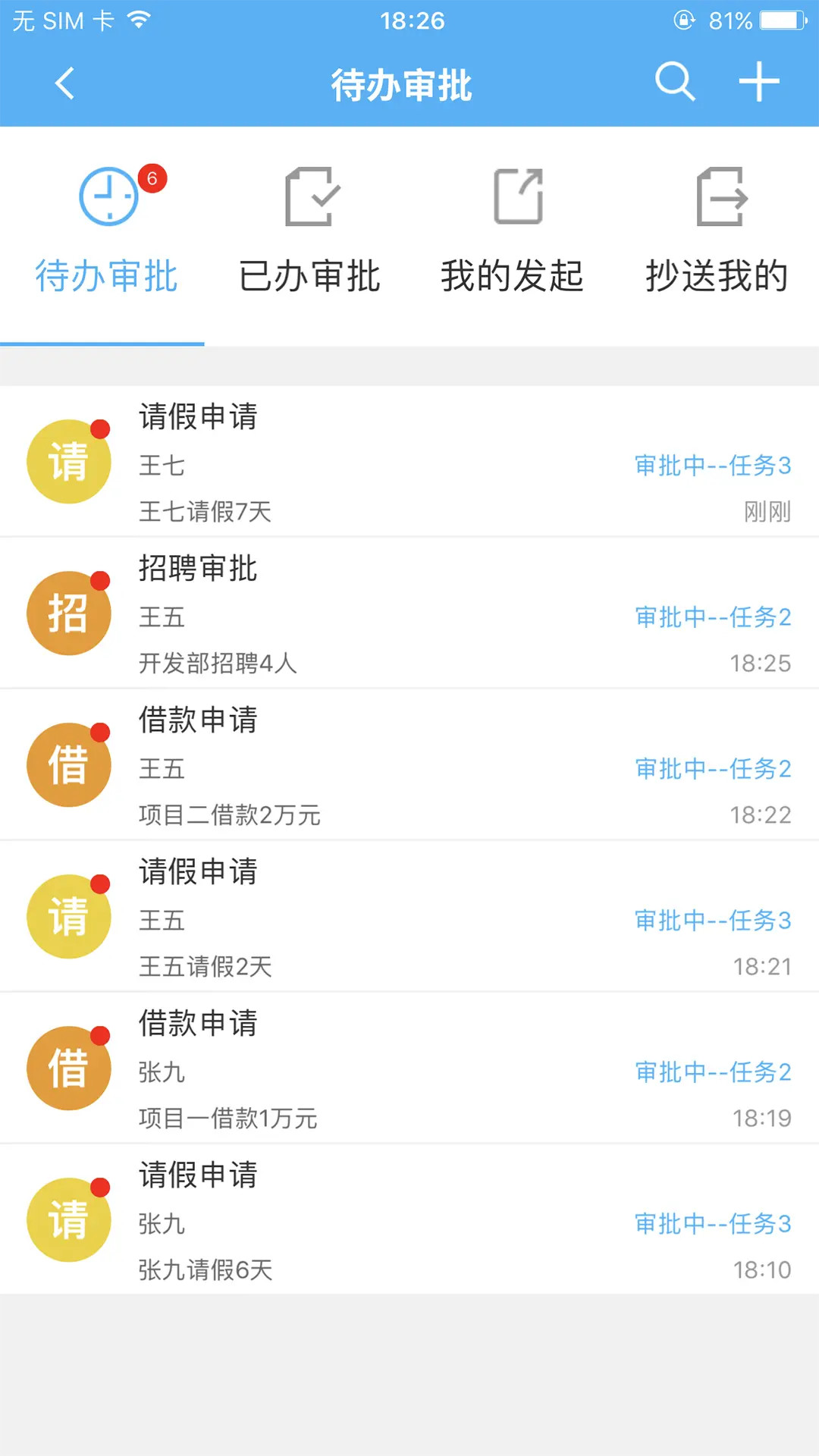
Task: Click the orange 借 avatar for 张九's loan request
Action: coord(68,1068)
